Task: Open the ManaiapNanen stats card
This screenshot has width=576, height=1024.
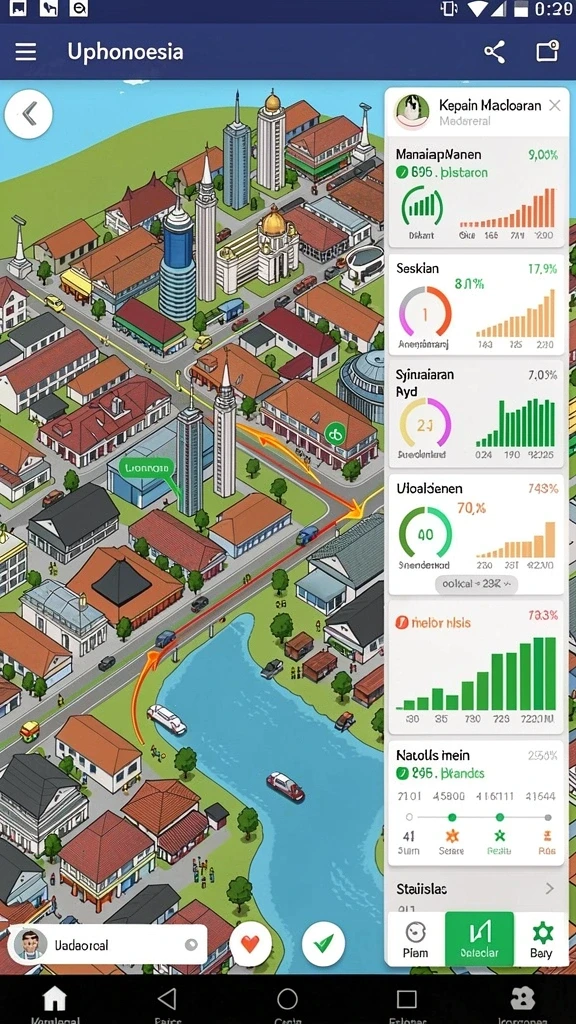Action: click(477, 193)
